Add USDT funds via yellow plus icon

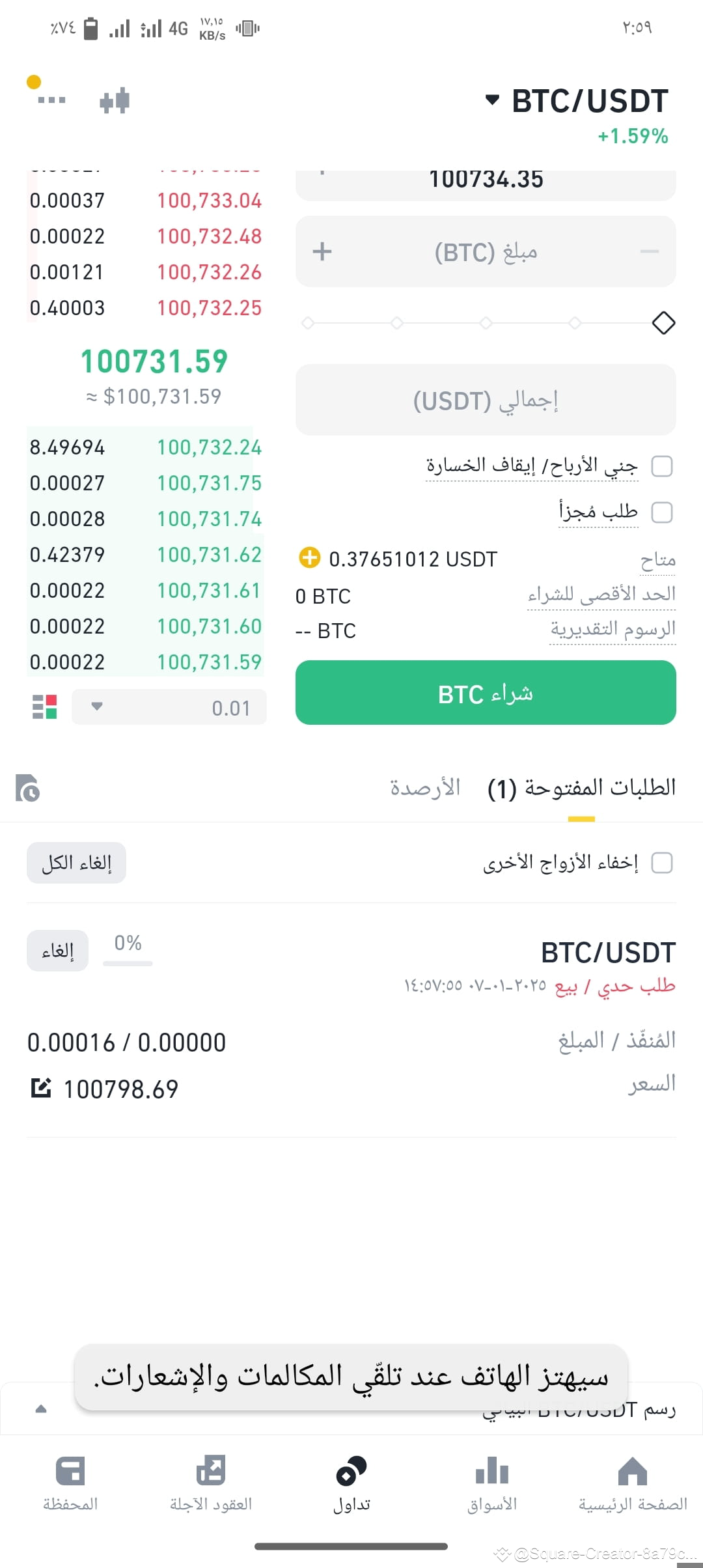coord(309,558)
